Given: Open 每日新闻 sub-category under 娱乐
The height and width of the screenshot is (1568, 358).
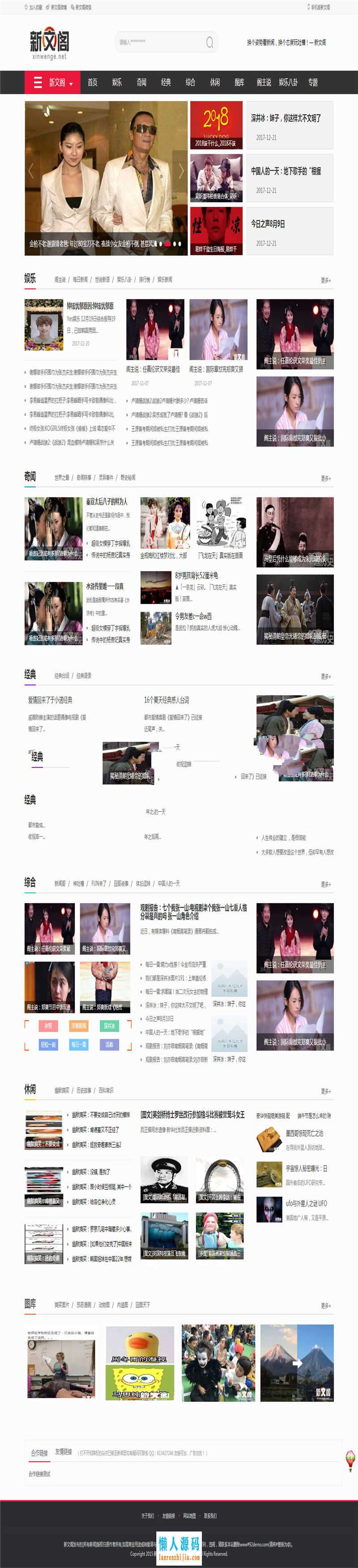Looking at the screenshot, I should point(80,280).
